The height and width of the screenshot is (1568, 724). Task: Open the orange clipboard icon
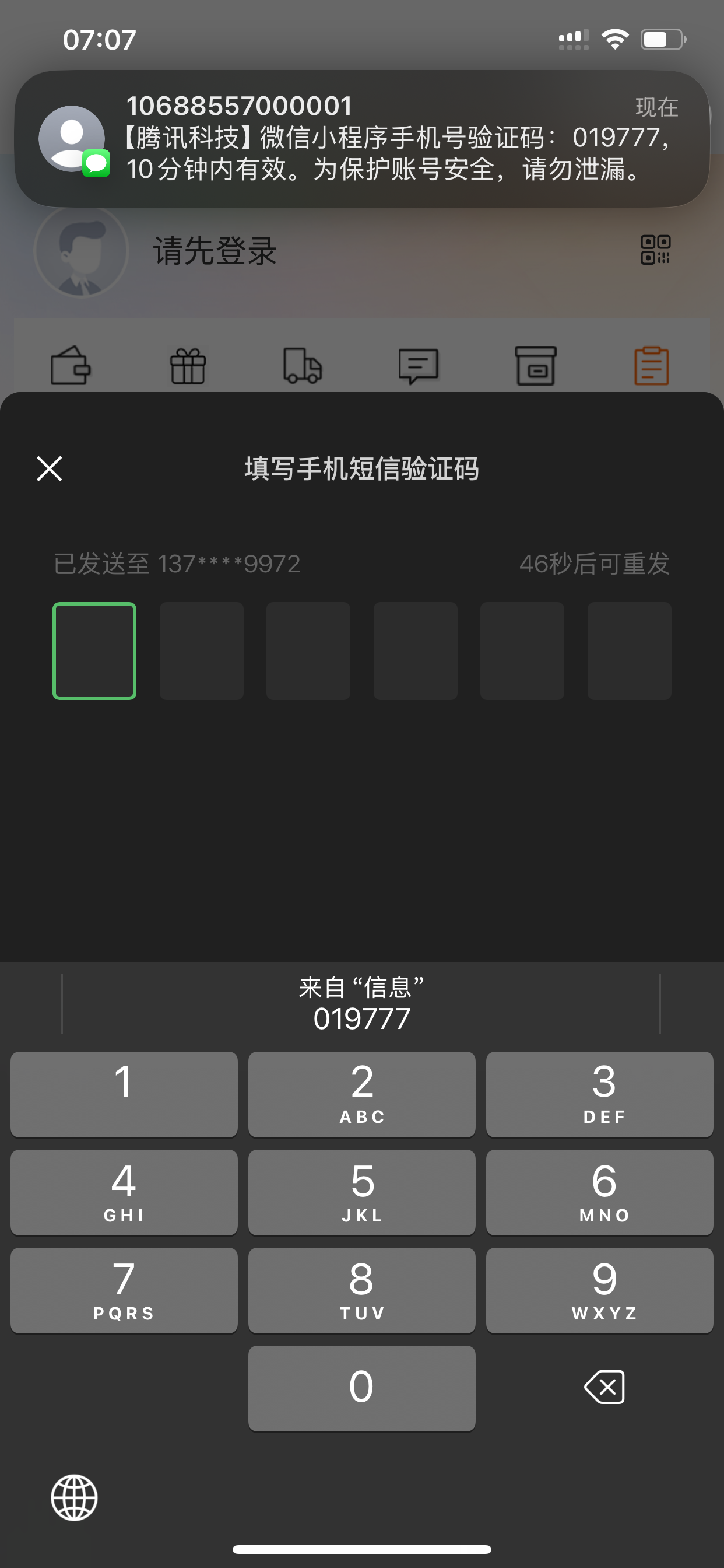[x=650, y=365]
